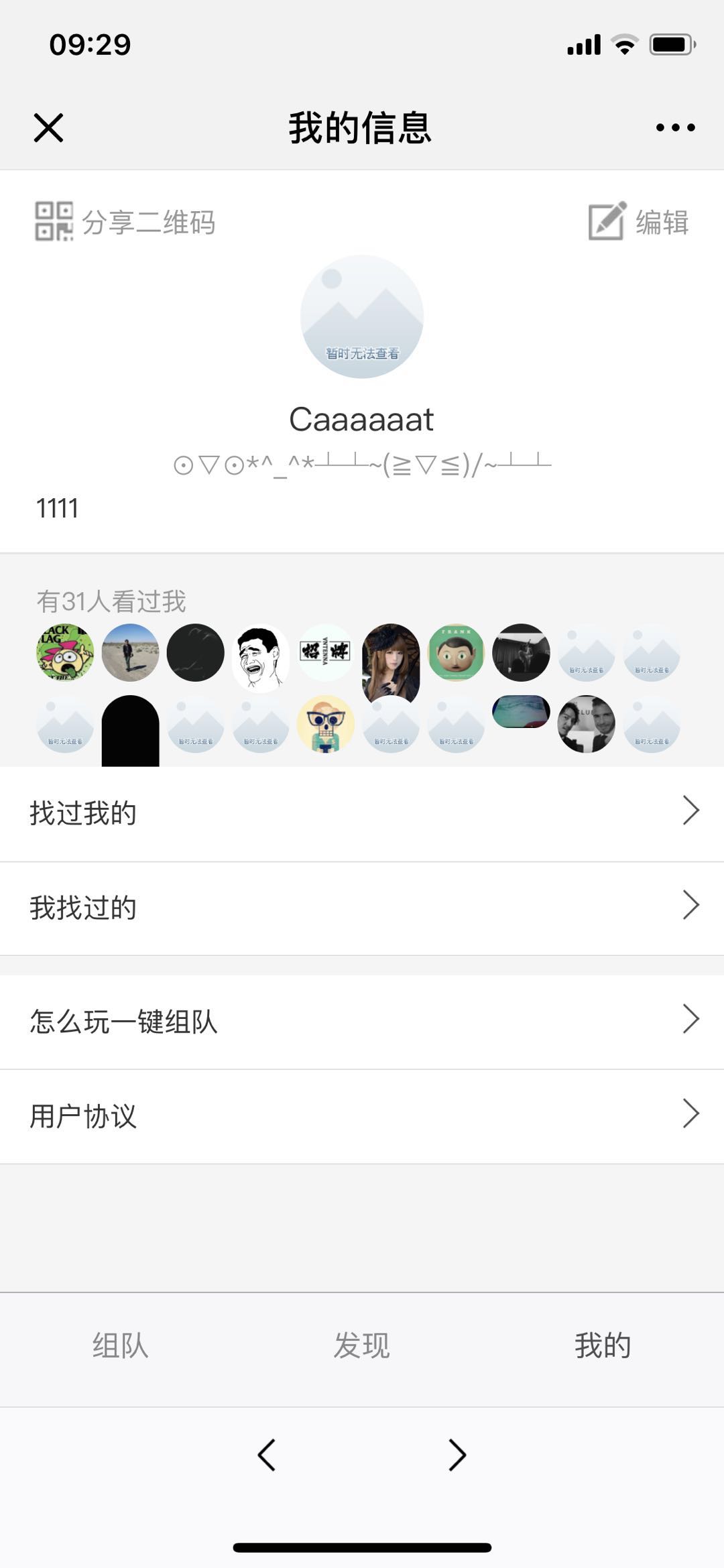724x1568 pixels.
Task: Open the 我找过的 list
Action: click(362, 908)
